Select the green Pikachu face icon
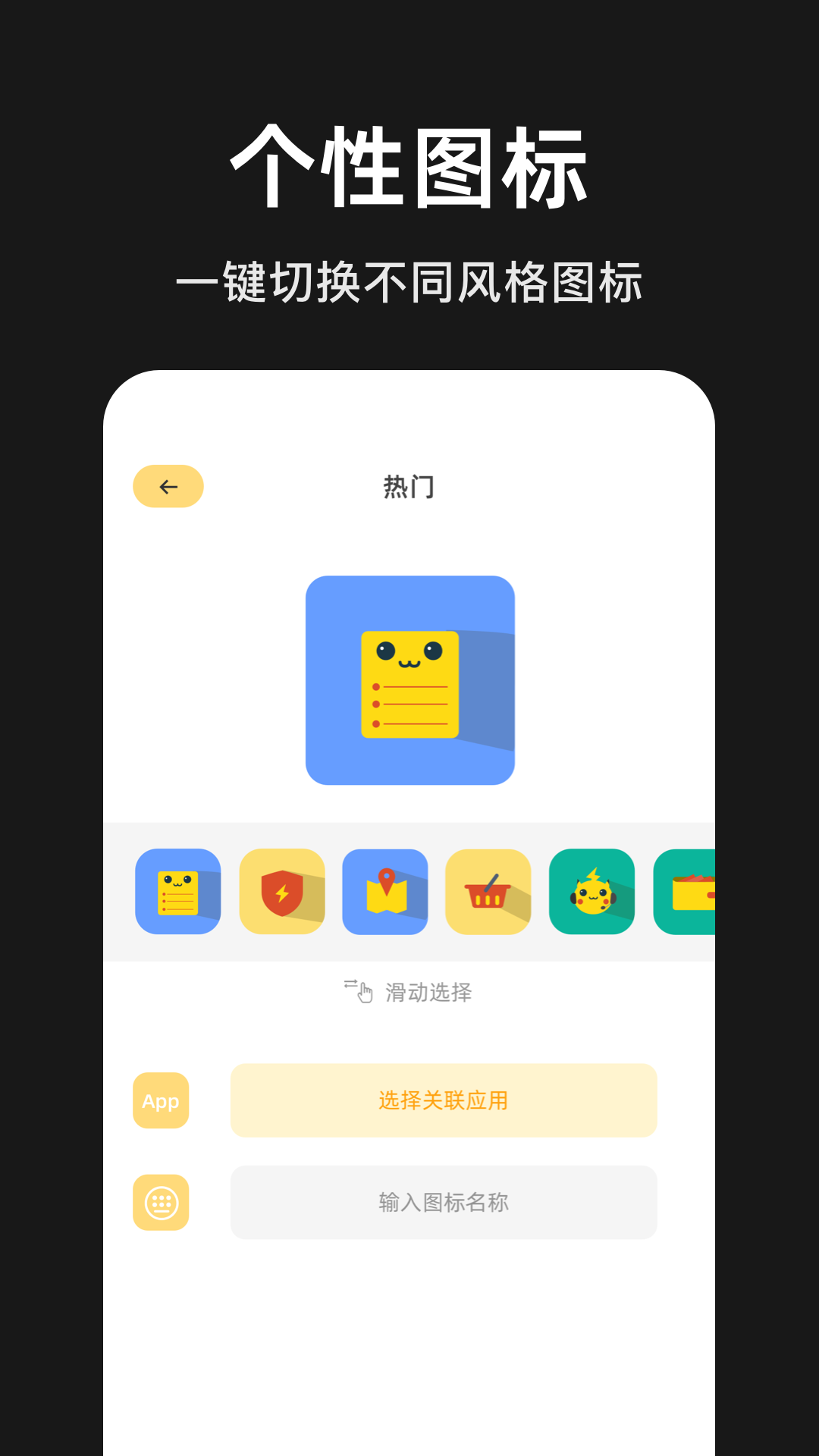This screenshot has height=1456, width=819. pyautogui.click(x=591, y=892)
